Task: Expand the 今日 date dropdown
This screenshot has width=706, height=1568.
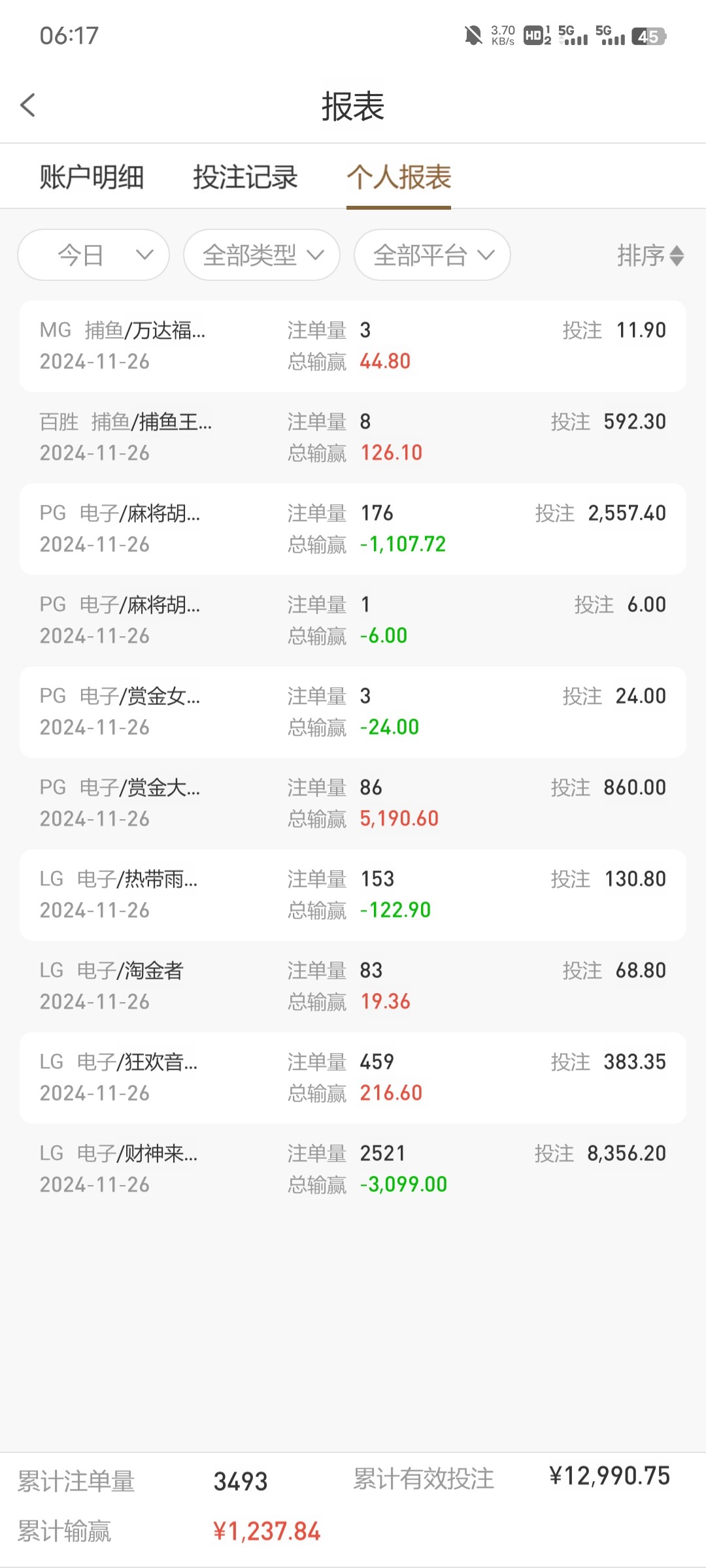Action: tap(93, 255)
